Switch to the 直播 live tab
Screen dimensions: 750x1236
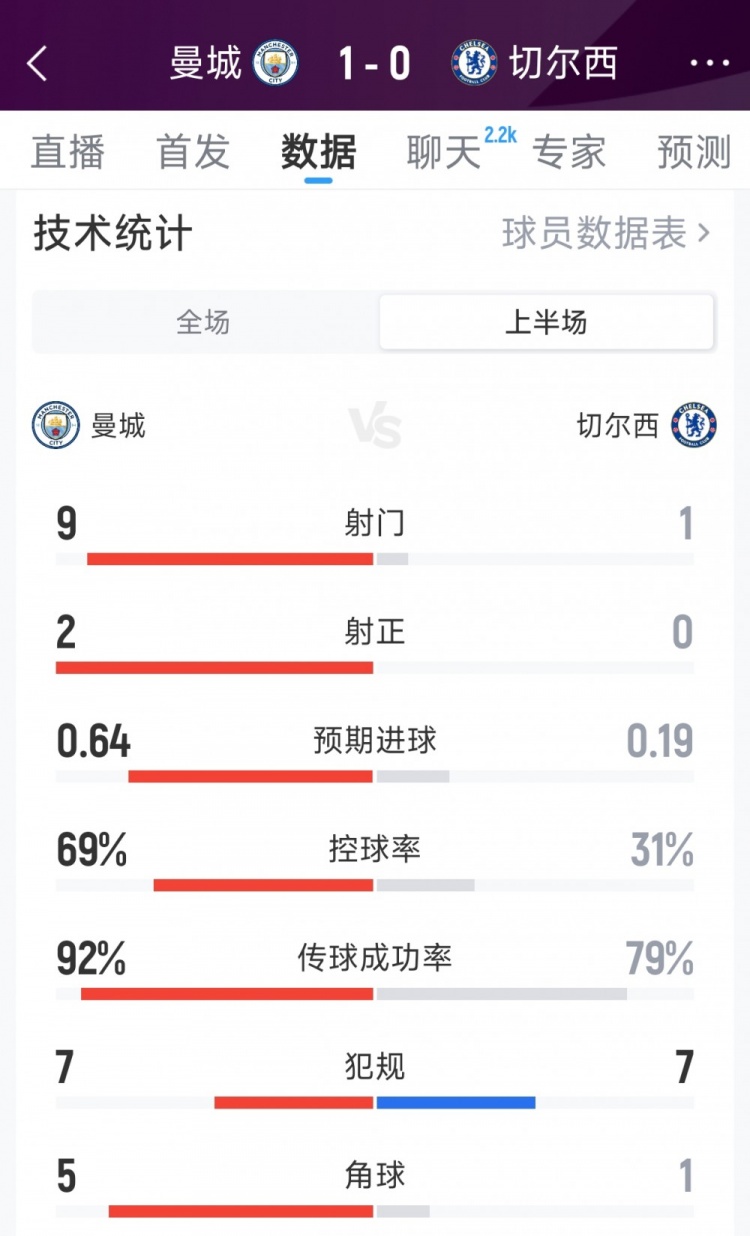(x=69, y=152)
